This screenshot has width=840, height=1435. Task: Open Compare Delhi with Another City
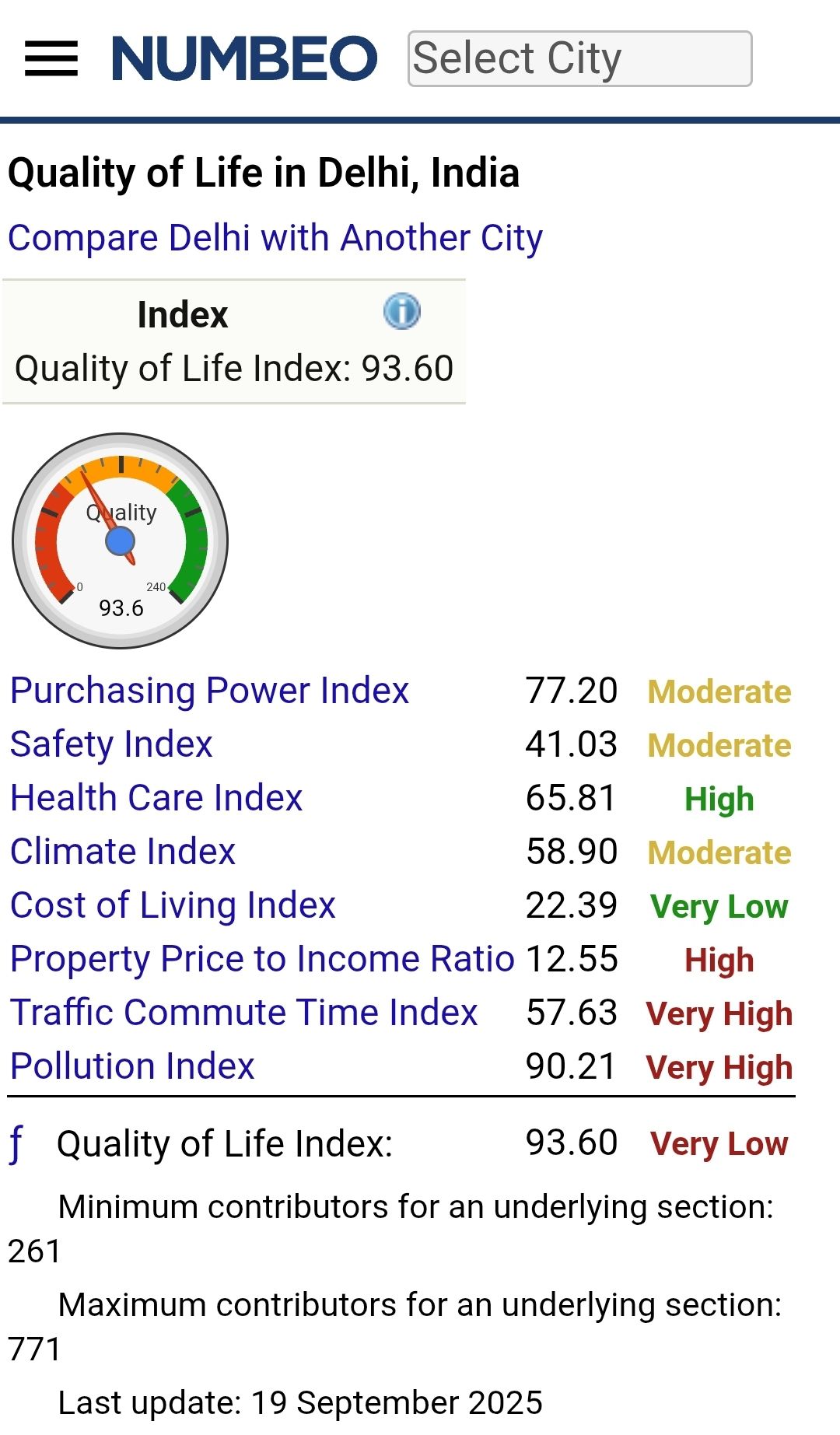pos(275,238)
